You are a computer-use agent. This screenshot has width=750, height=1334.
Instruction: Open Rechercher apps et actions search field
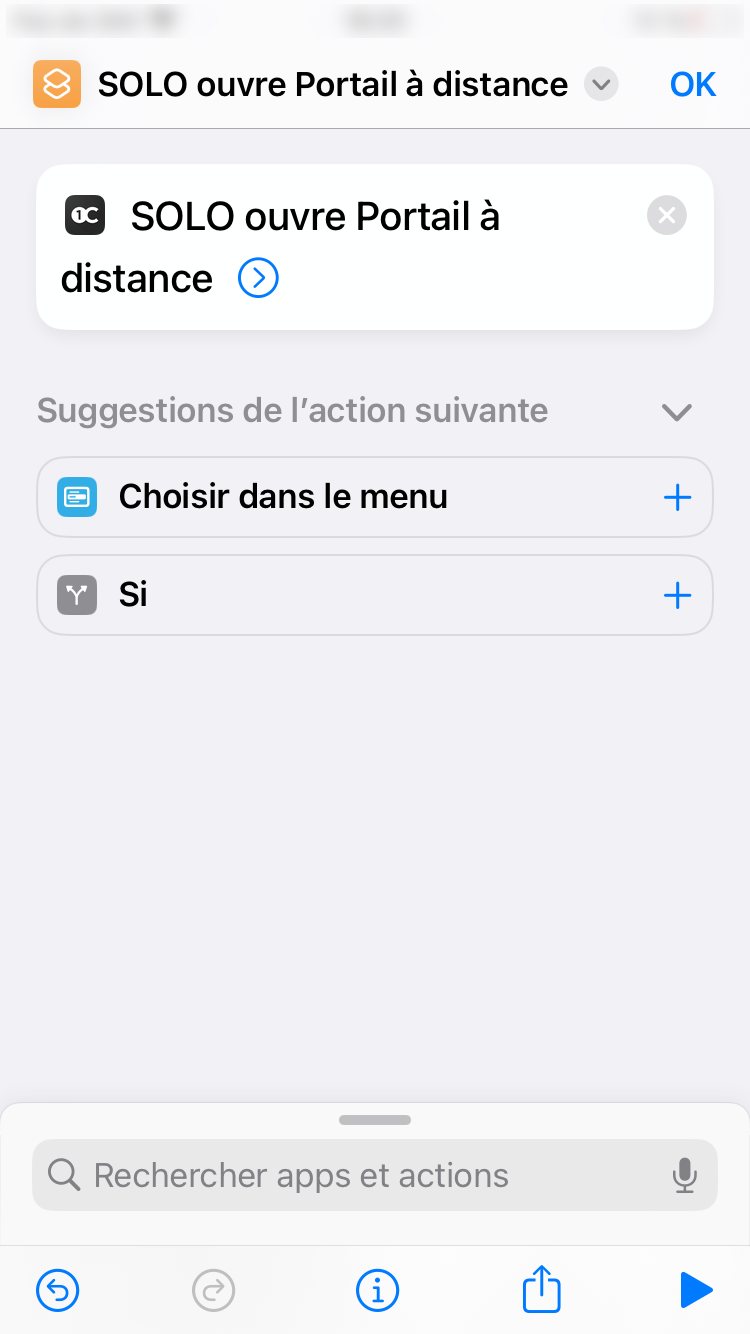click(x=375, y=1175)
